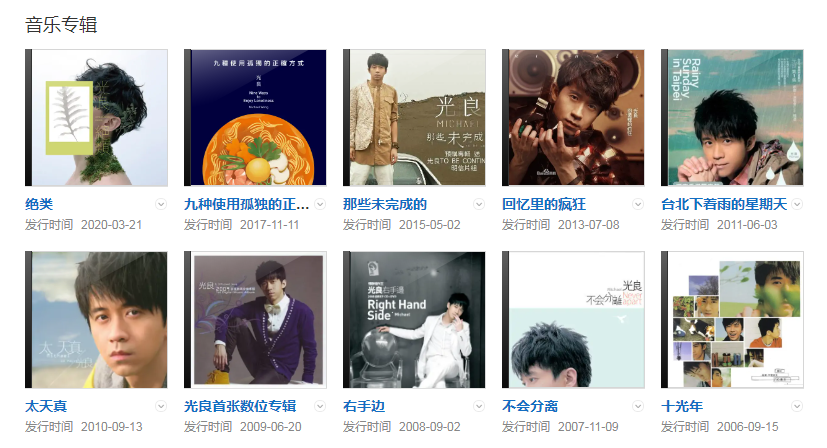Expand the arrow beside 右手边
This screenshot has width=827, height=448.
click(479, 407)
